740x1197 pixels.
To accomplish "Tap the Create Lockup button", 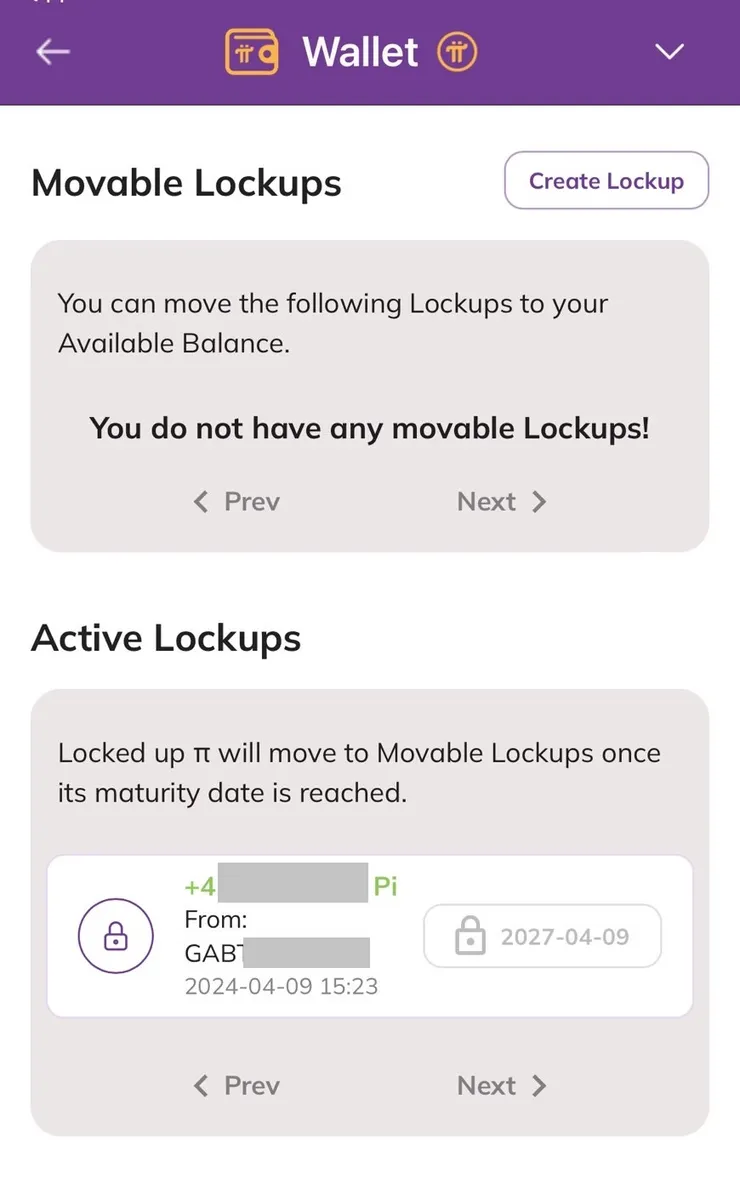I will [x=606, y=181].
